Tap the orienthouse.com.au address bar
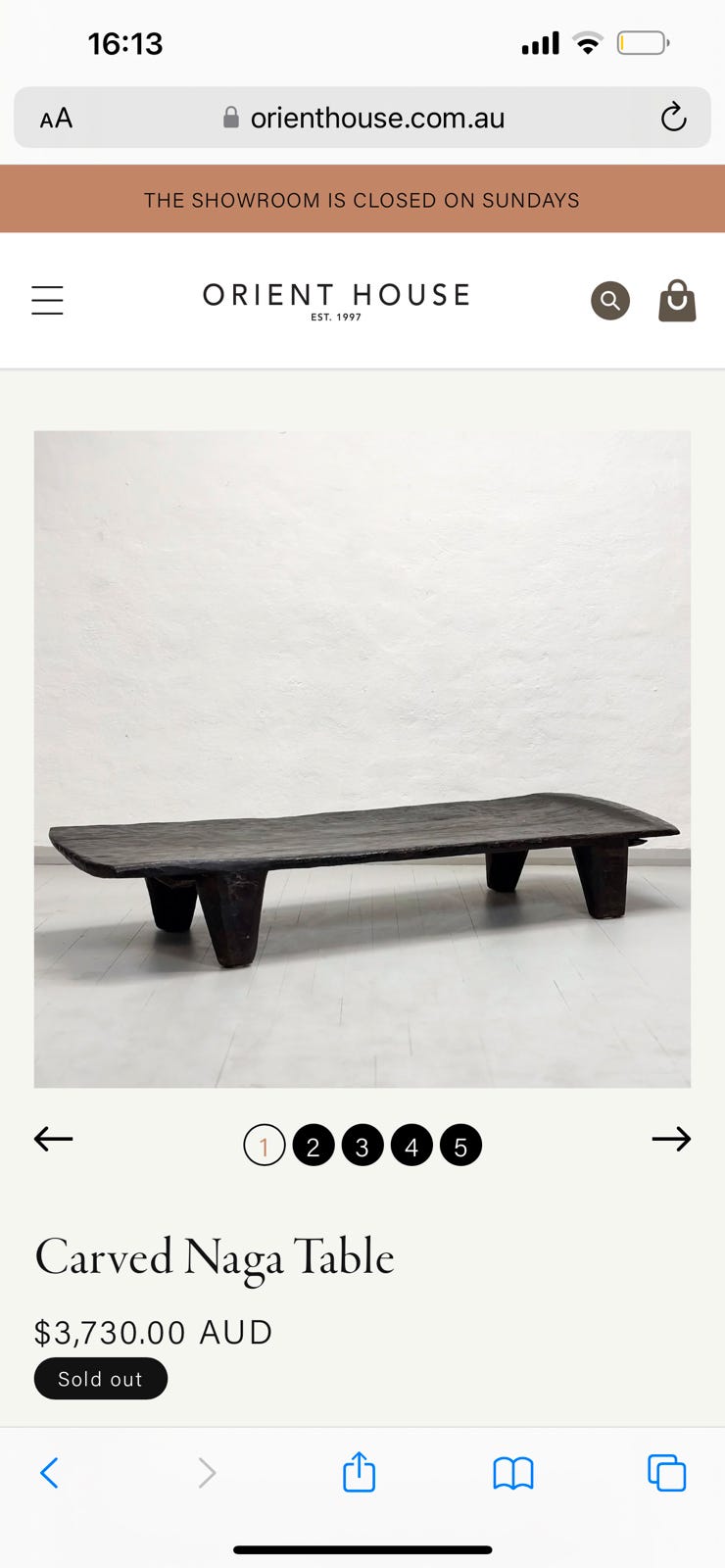 coord(376,119)
